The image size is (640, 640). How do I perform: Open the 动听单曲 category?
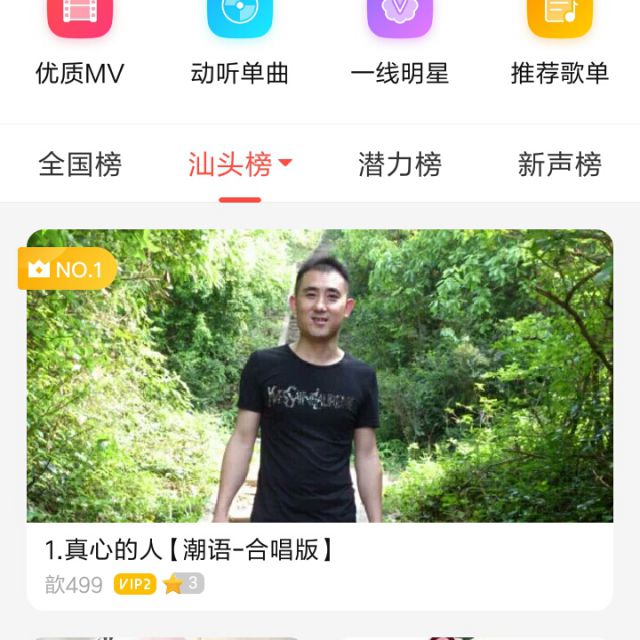(240, 40)
